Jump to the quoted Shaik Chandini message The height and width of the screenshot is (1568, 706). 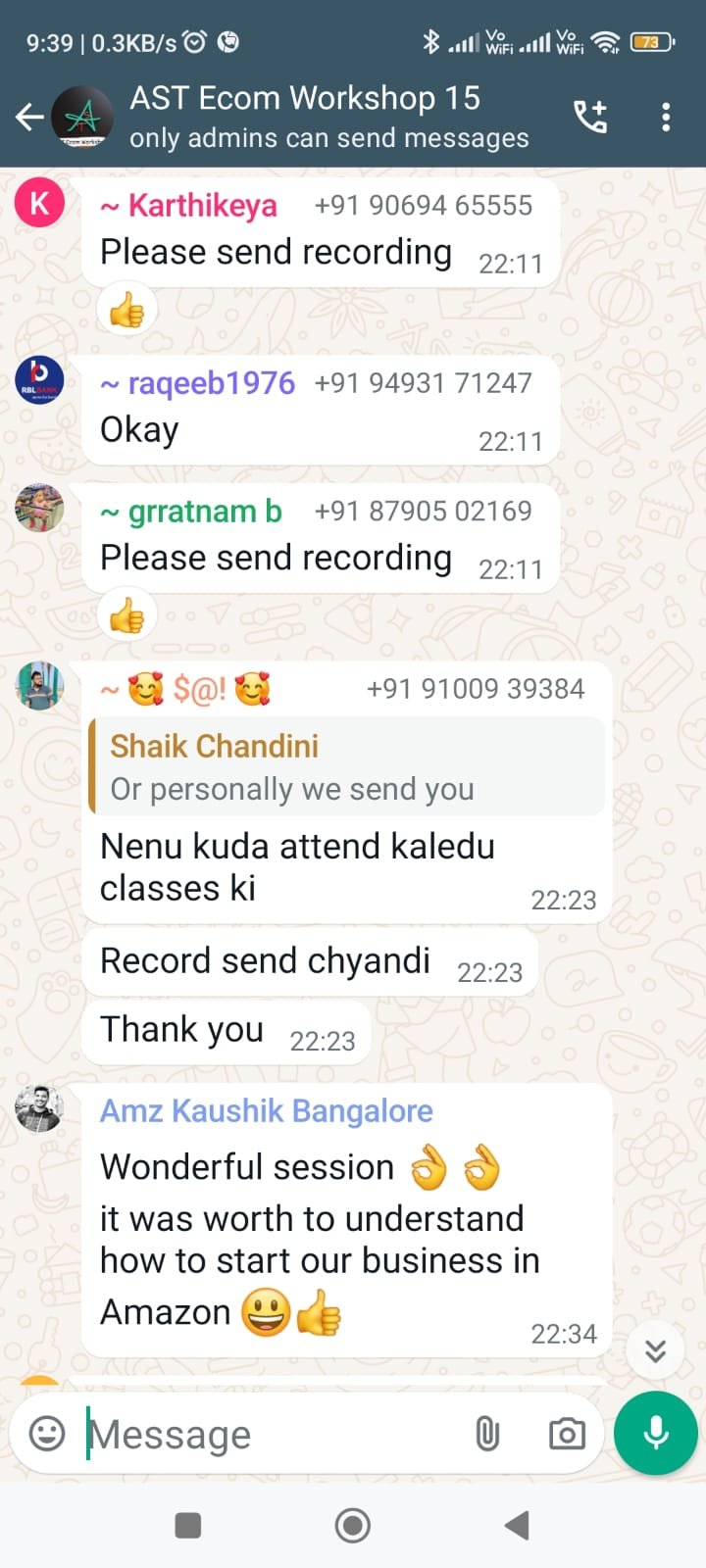coord(346,766)
